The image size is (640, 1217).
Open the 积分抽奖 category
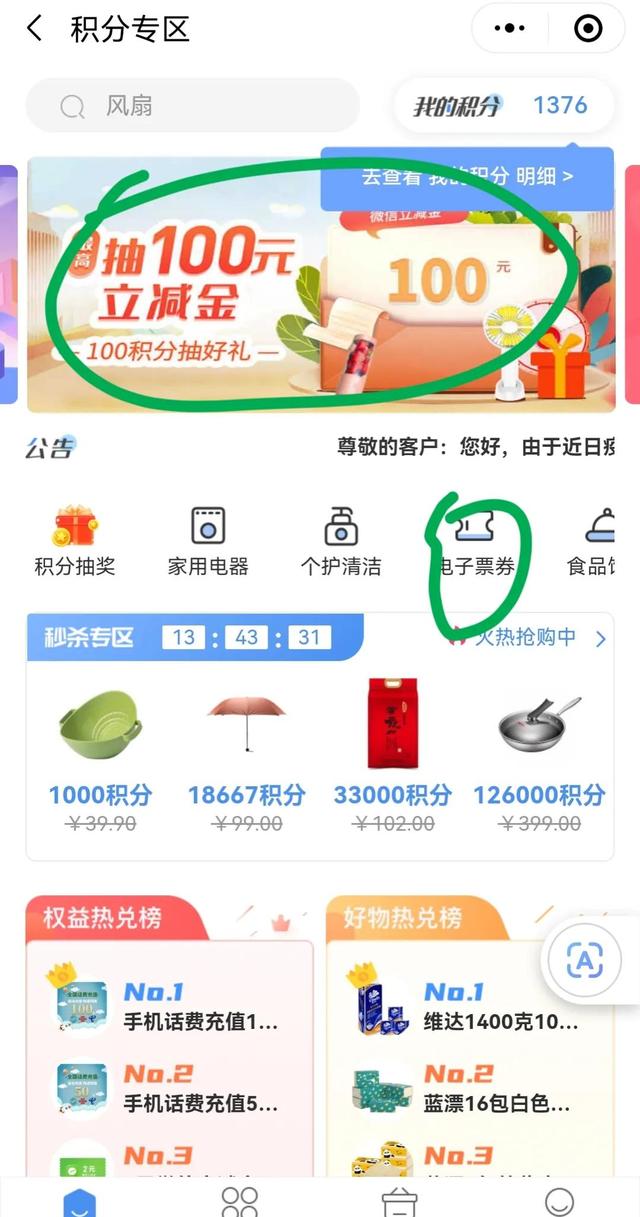75,540
